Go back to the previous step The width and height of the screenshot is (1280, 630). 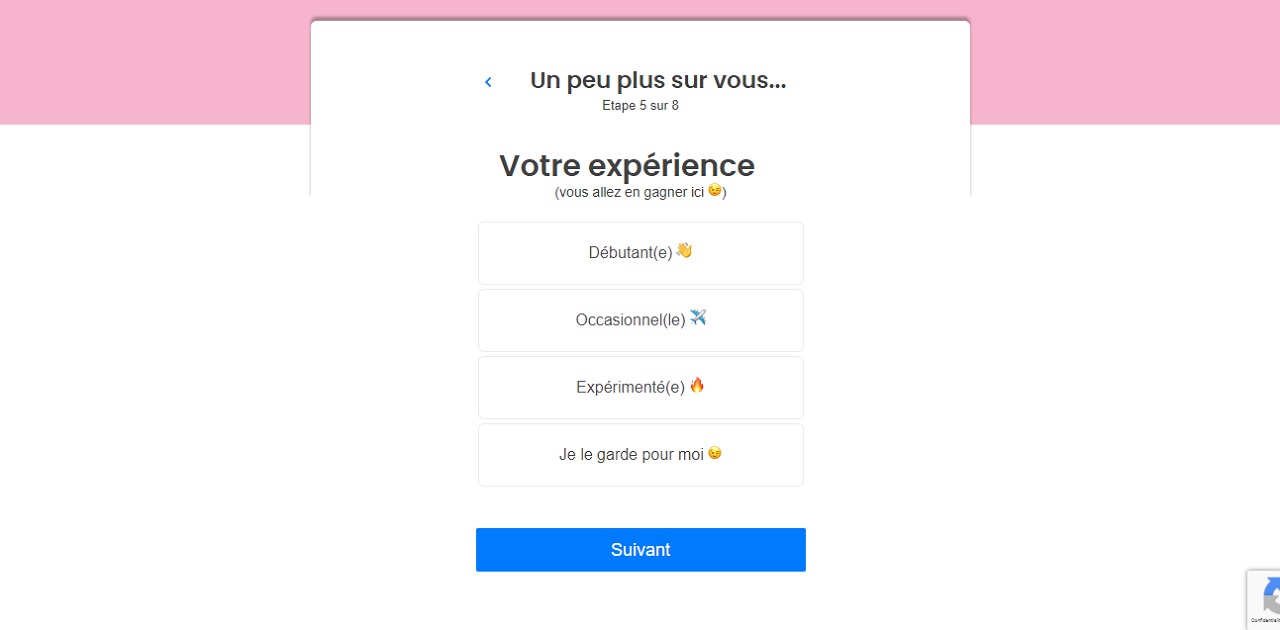click(488, 82)
